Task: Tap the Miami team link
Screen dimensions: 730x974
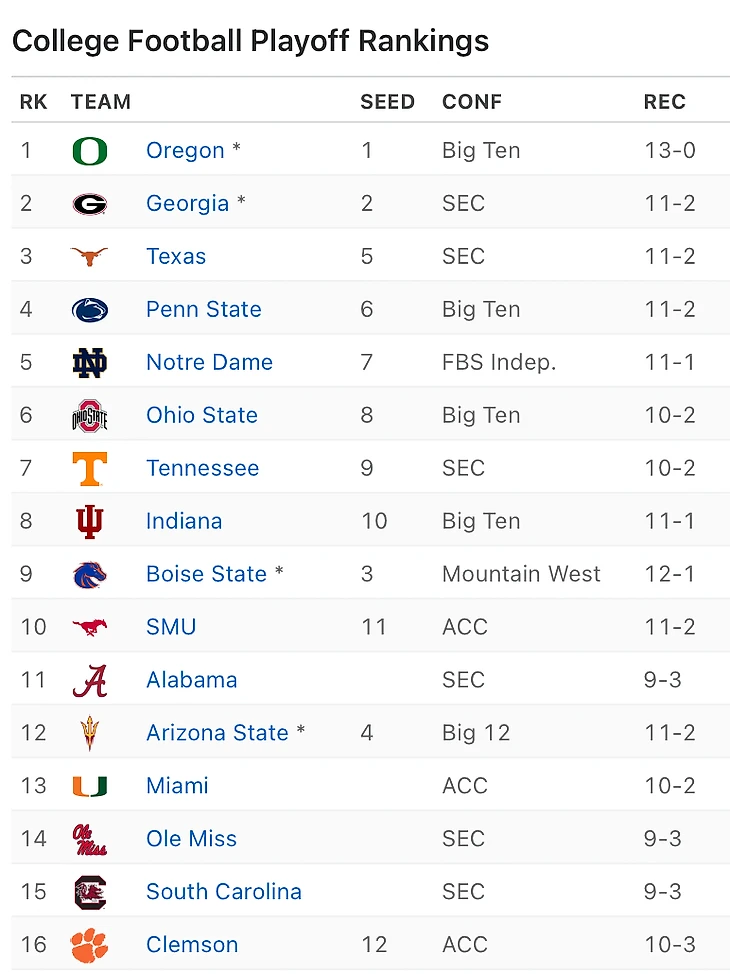Action: [x=177, y=787]
